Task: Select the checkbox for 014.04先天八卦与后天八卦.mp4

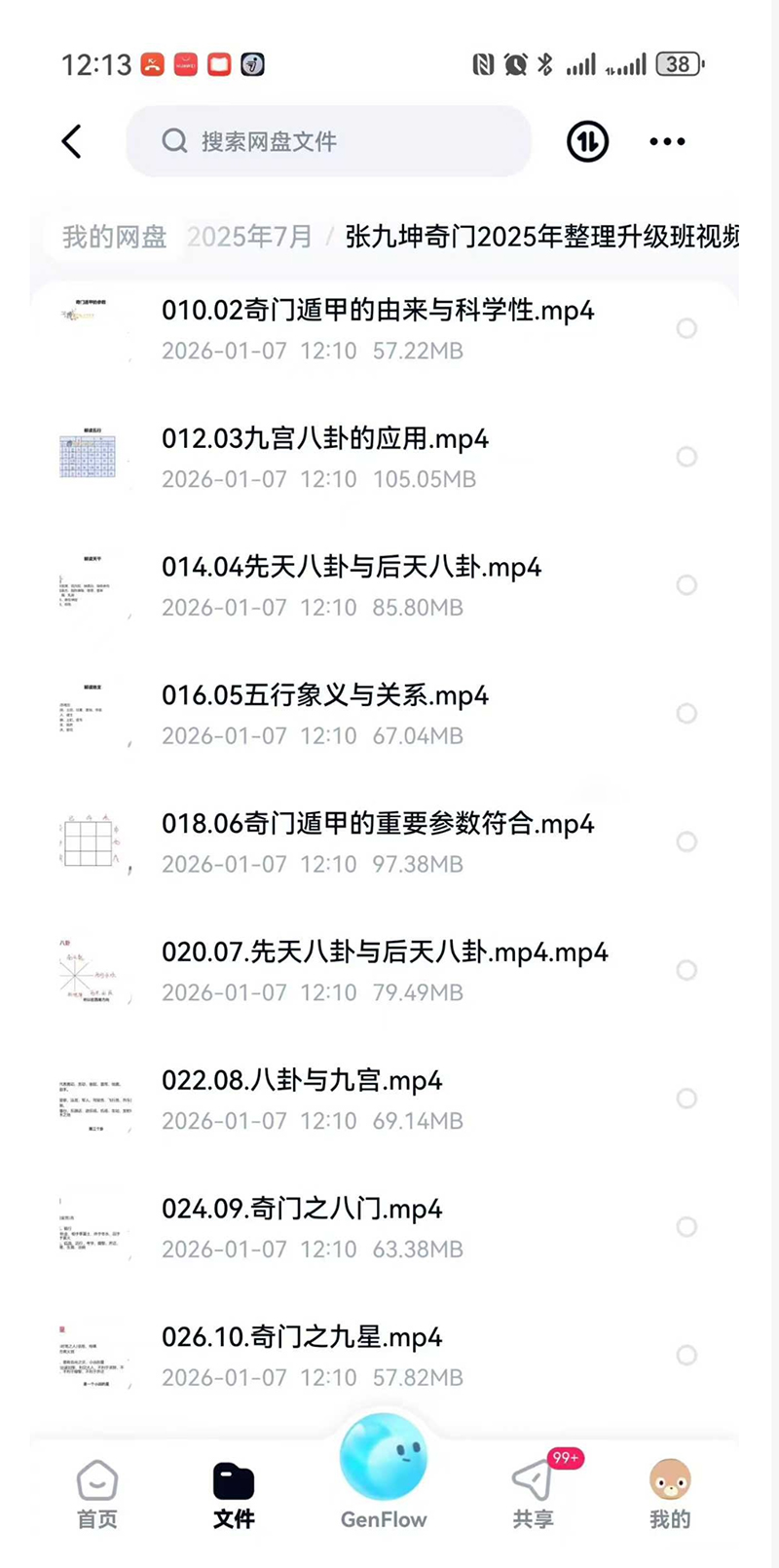Action: pyautogui.click(x=686, y=585)
